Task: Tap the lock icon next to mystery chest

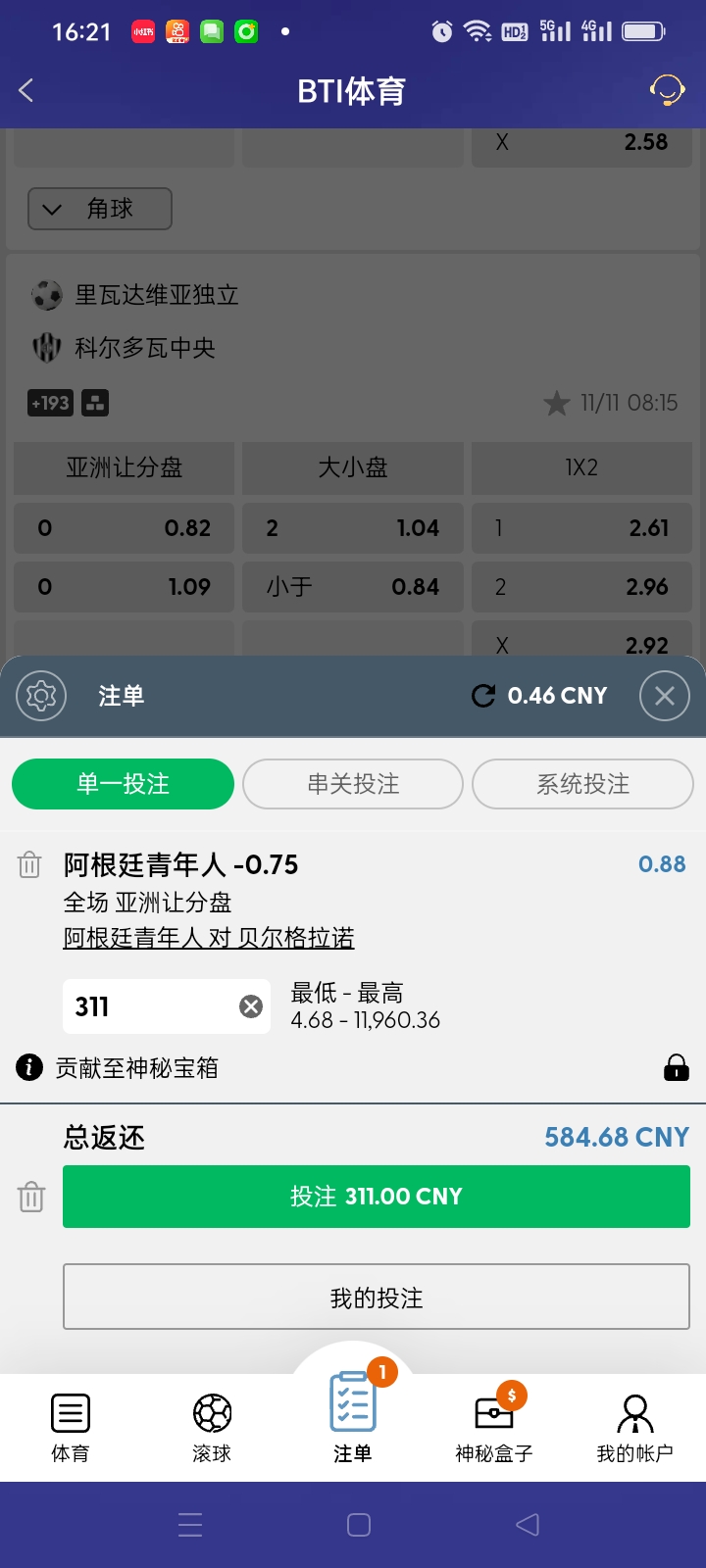Action: click(676, 1067)
